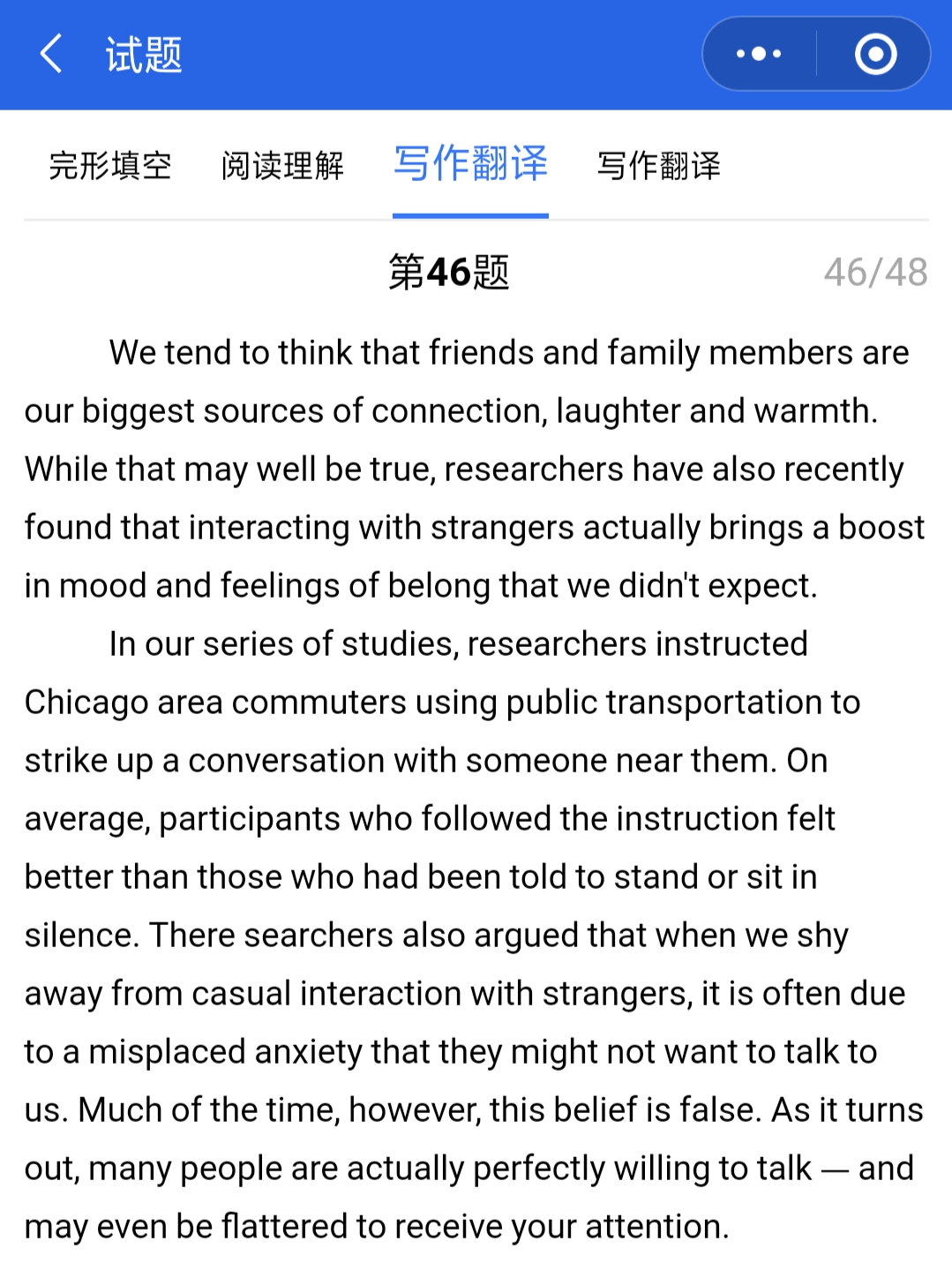The image size is (952, 1271).
Task: Switch to the rightmost 写作翻译 tab
Action: [659, 165]
